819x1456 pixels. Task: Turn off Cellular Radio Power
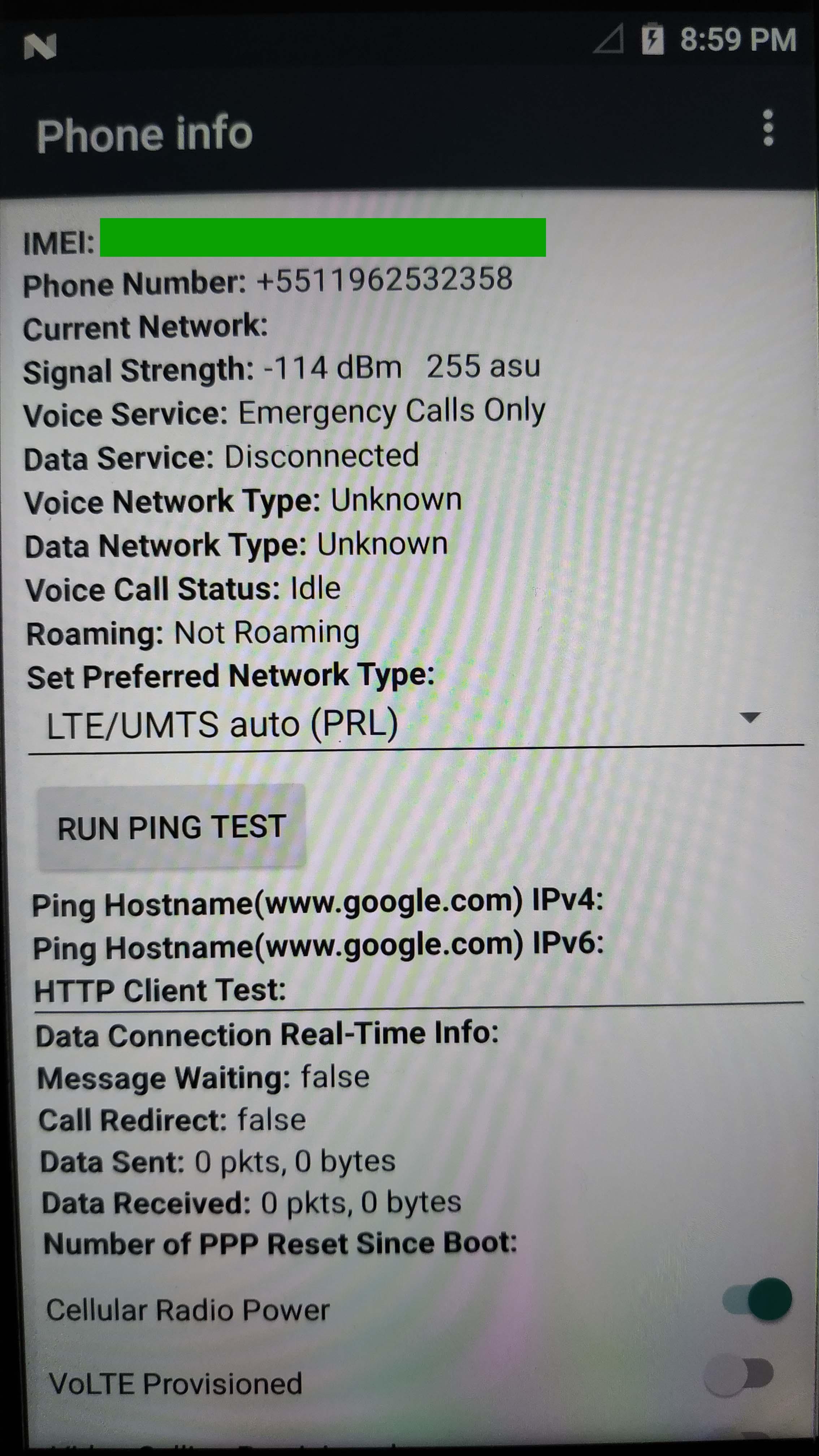[x=757, y=1298]
